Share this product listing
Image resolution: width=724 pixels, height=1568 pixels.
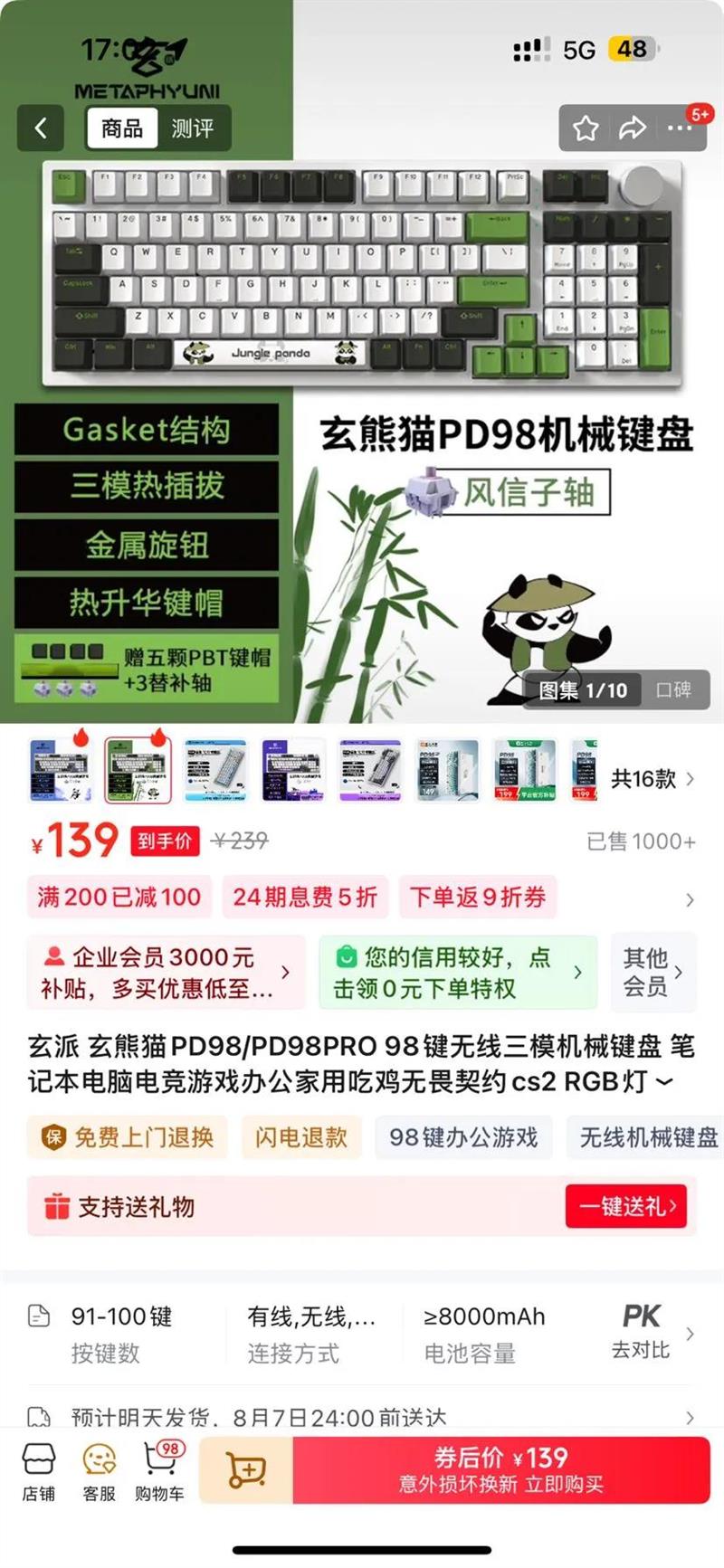point(633,128)
